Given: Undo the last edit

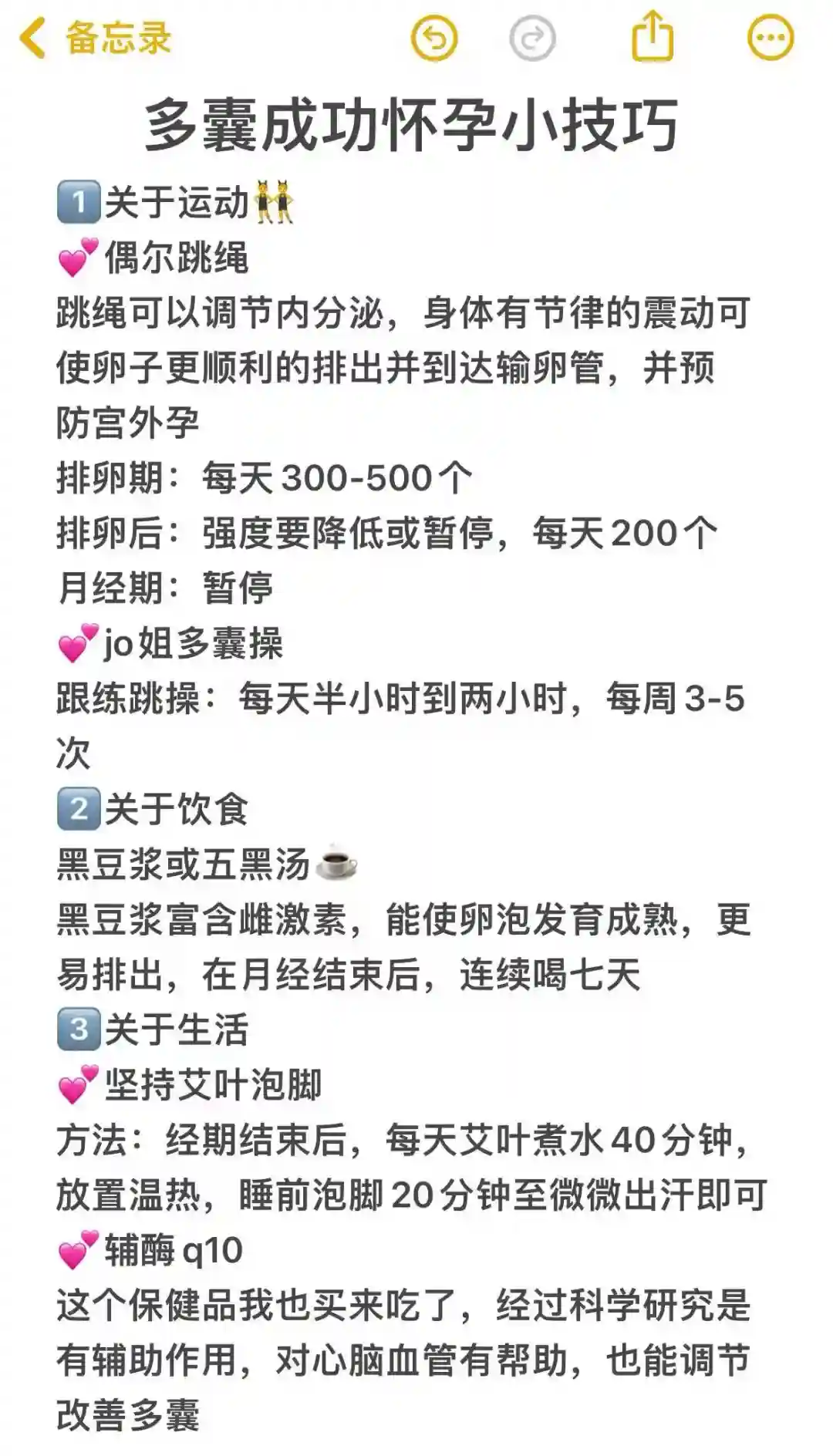Looking at the screenshot, I should pos(435,38).
